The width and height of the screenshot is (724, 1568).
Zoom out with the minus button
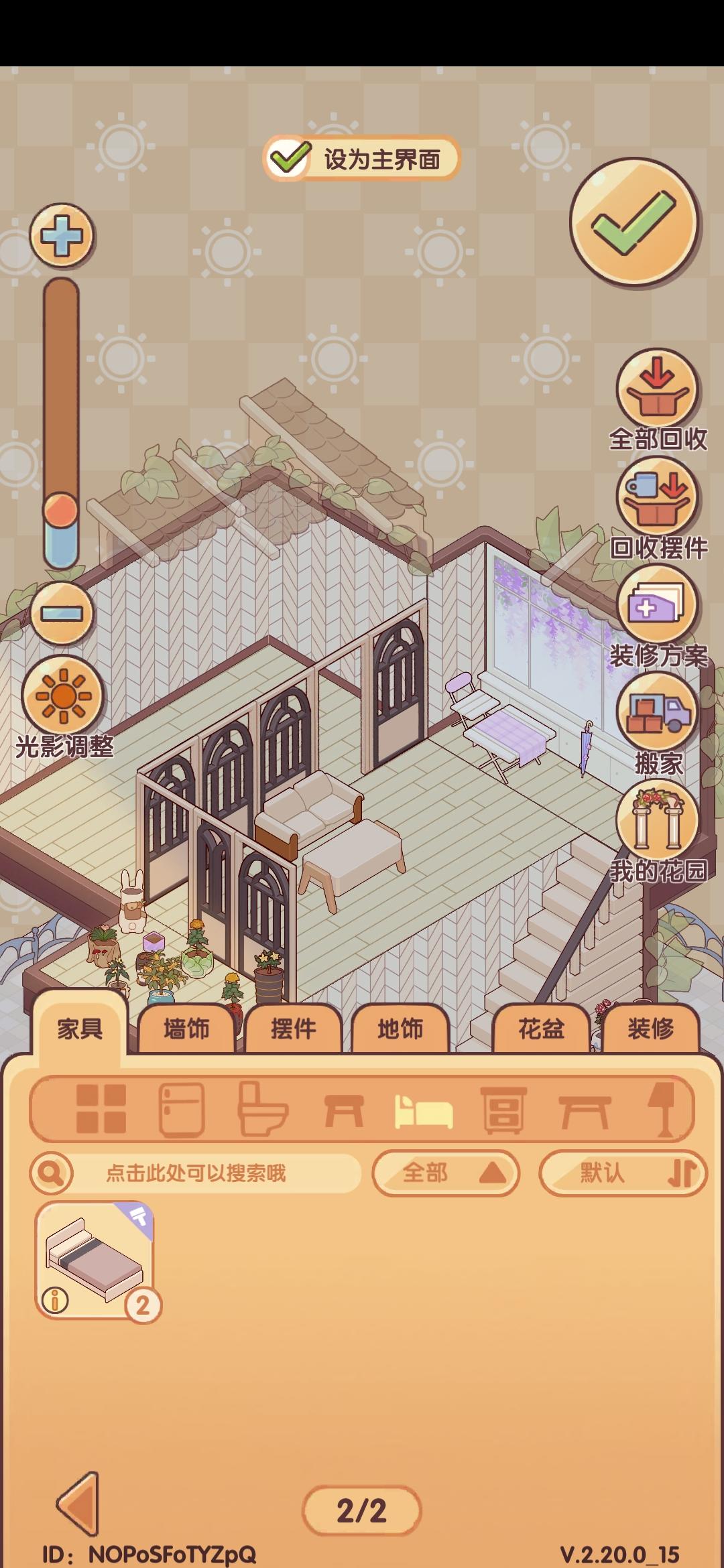pyautogui.click(x=62, y=613)
